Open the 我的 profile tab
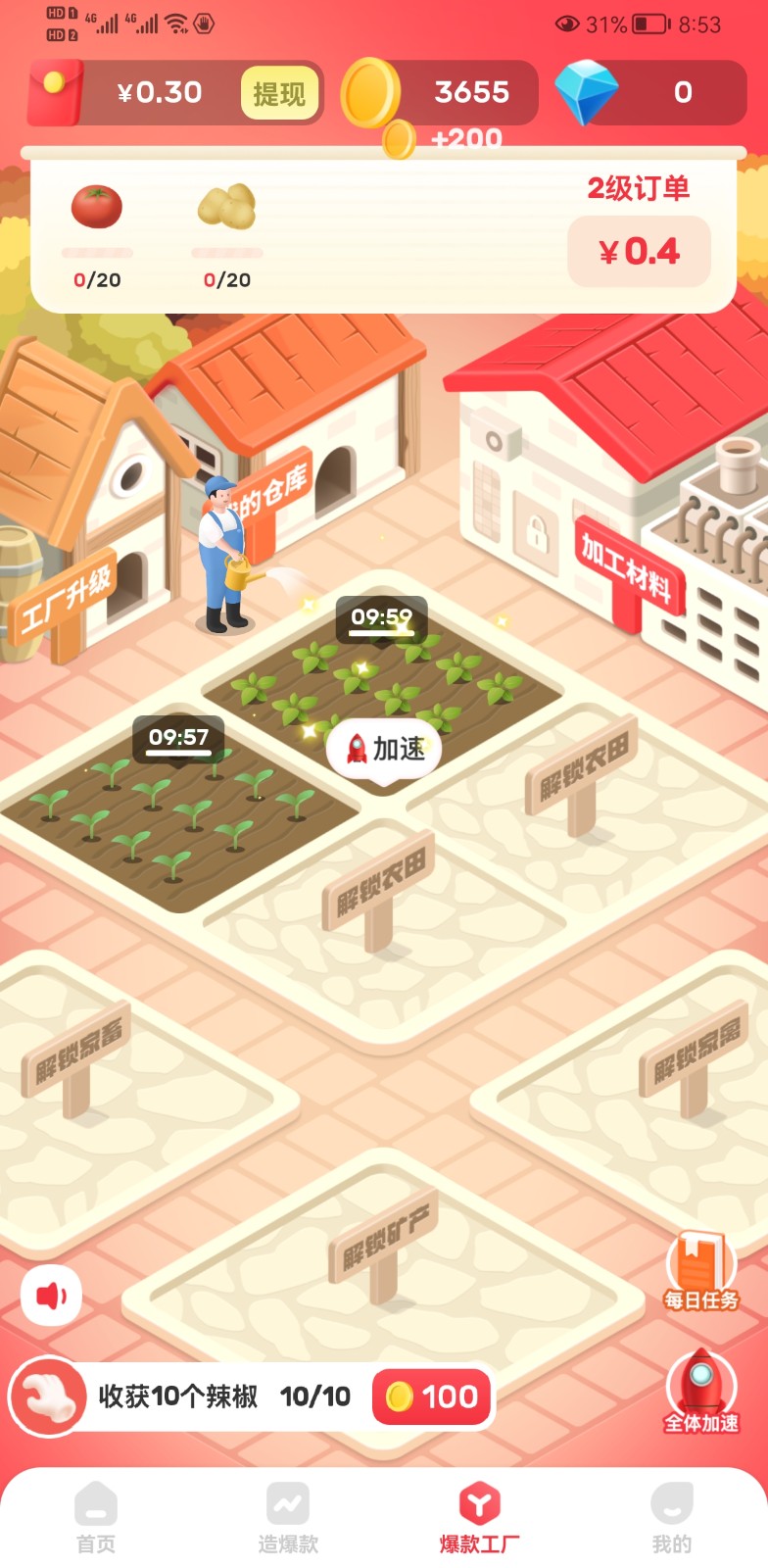This screenshot has height=1568, width=768. pos(672,1518)
